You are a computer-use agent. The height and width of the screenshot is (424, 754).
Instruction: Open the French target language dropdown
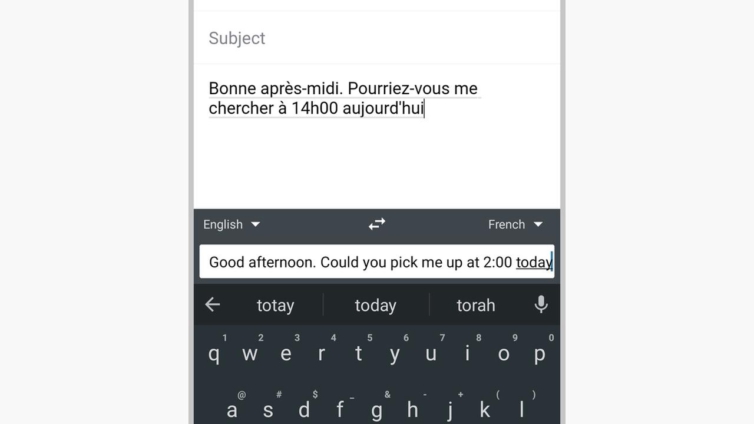coord(515,225)
